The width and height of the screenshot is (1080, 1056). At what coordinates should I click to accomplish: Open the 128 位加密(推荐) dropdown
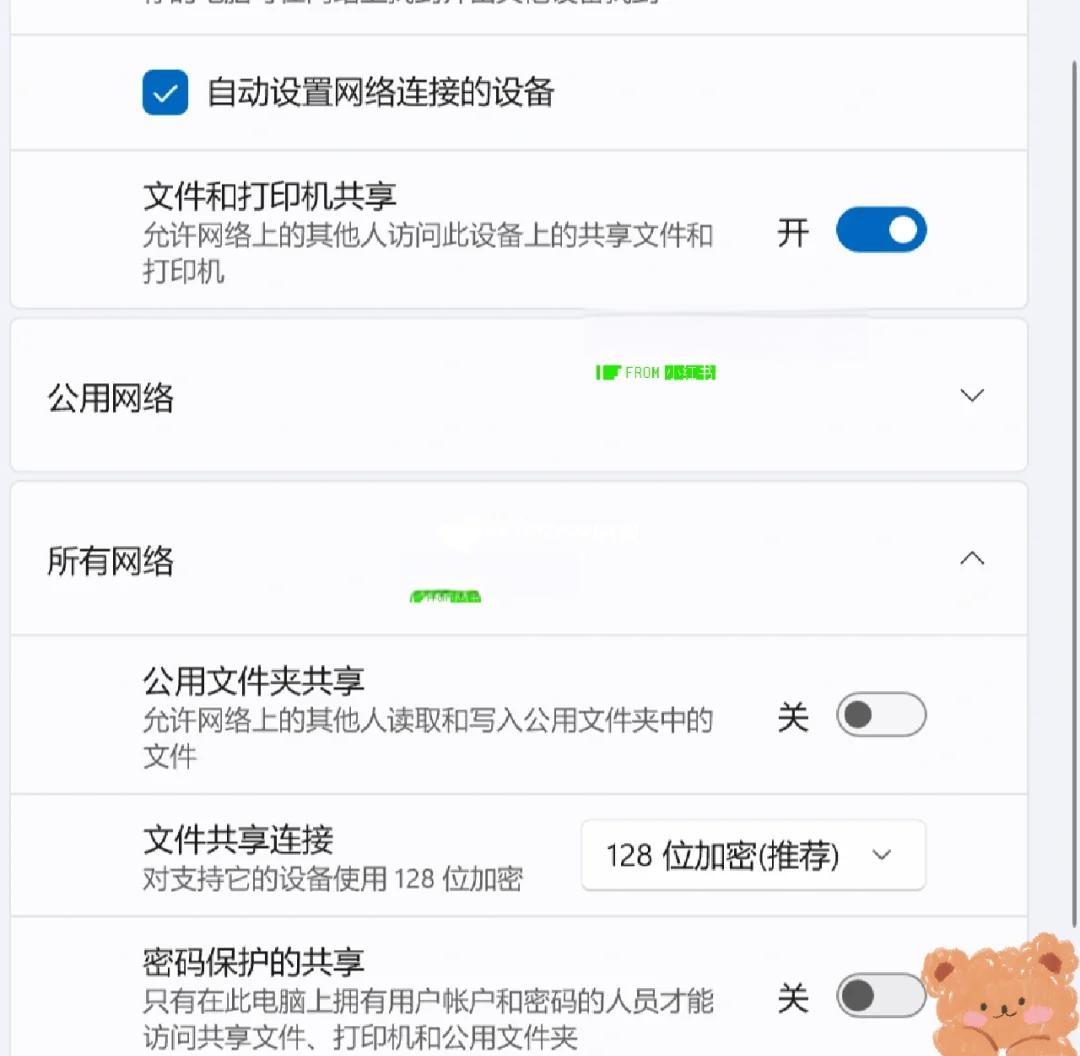click(753, 856)
